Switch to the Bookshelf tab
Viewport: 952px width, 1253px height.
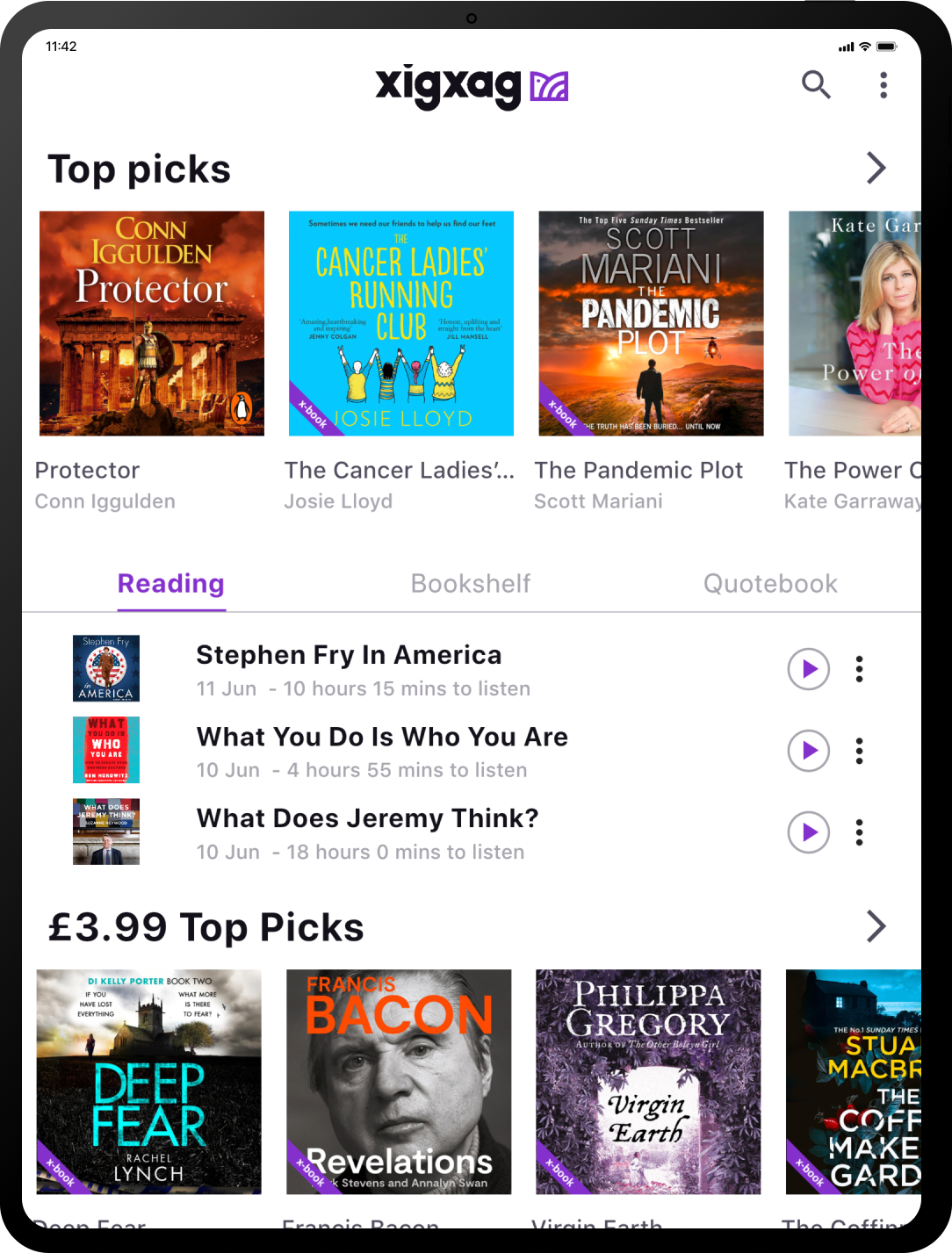click(x=471, y=584)
